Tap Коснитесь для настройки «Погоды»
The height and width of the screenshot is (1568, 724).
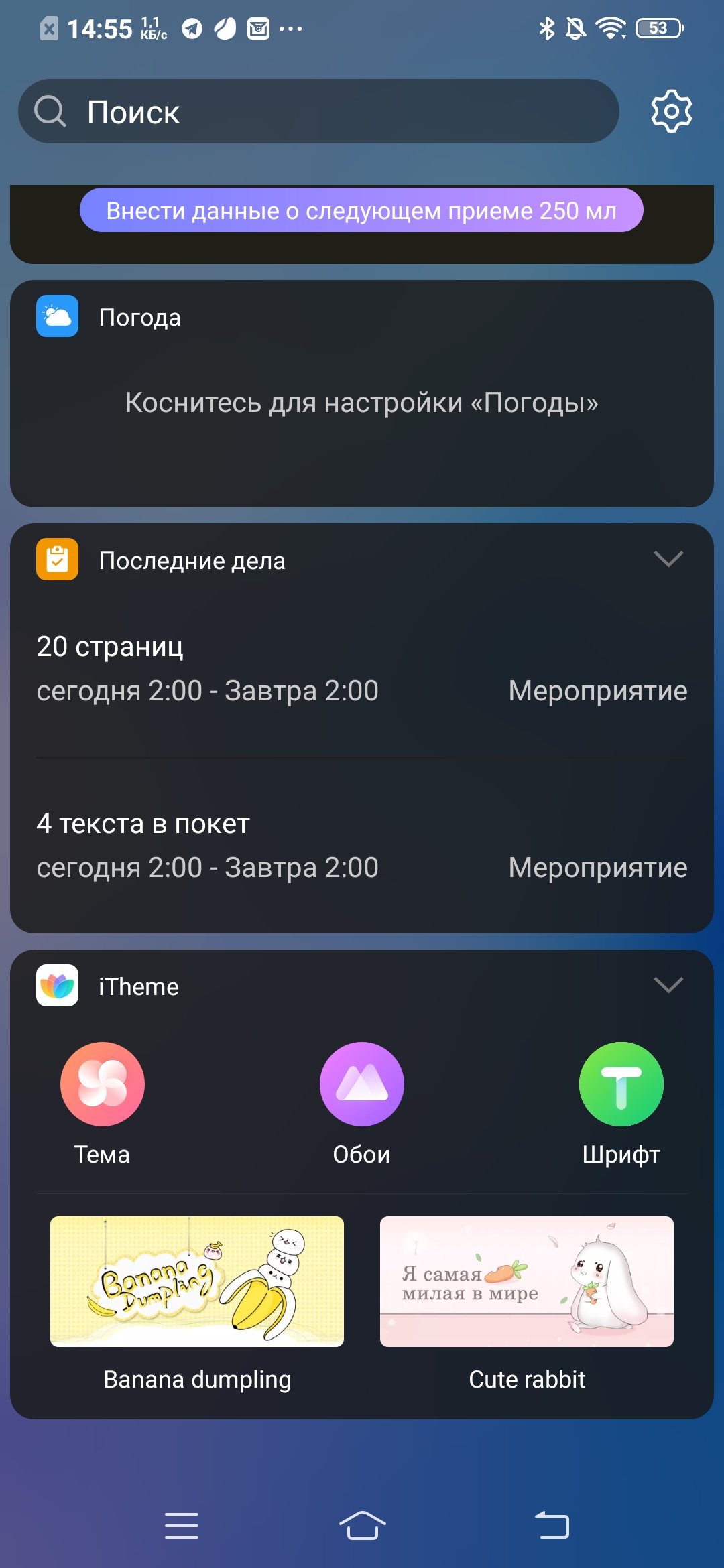[x=361, y=403]
